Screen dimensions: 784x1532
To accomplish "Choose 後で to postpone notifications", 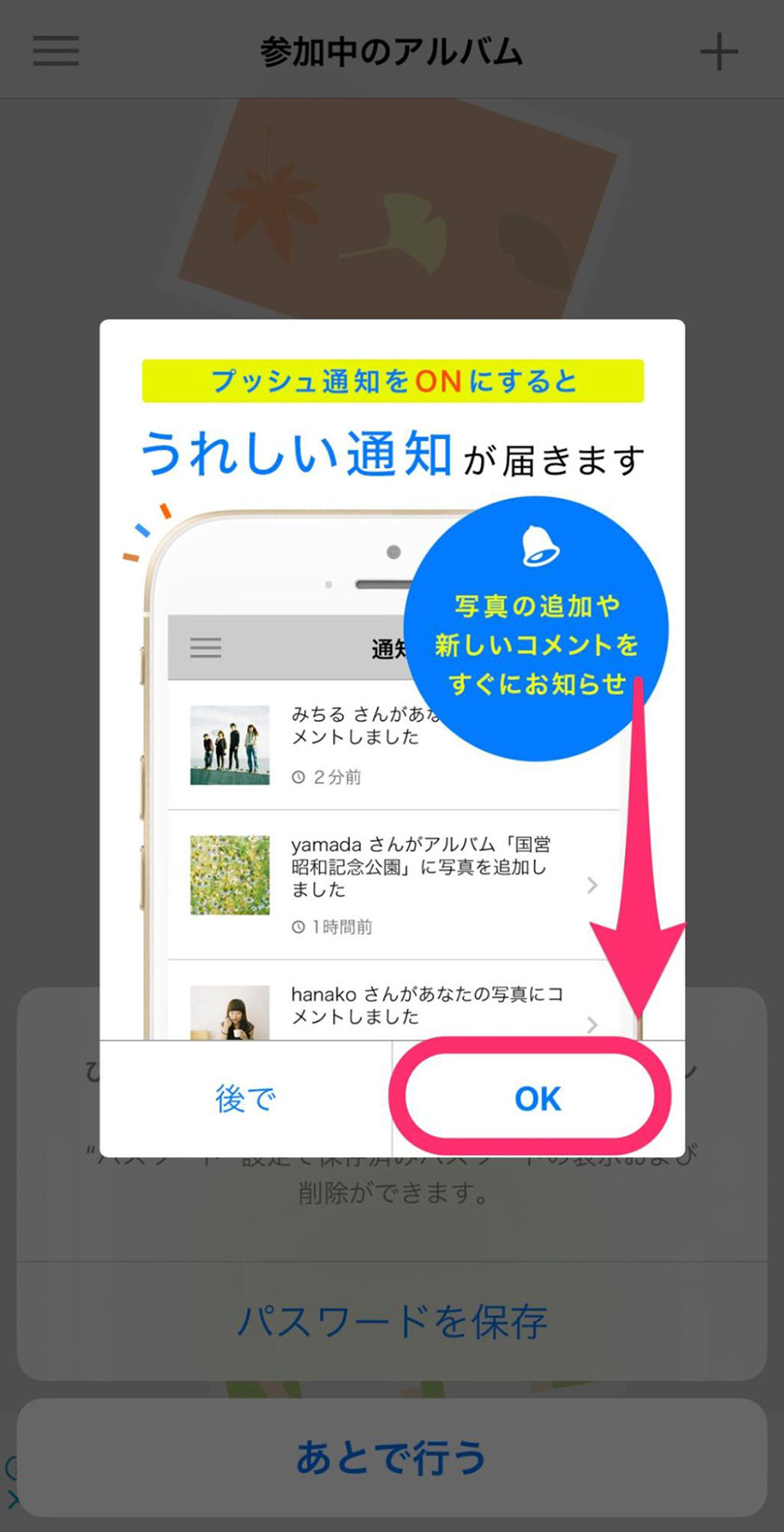I will [x=246, y=1099].
